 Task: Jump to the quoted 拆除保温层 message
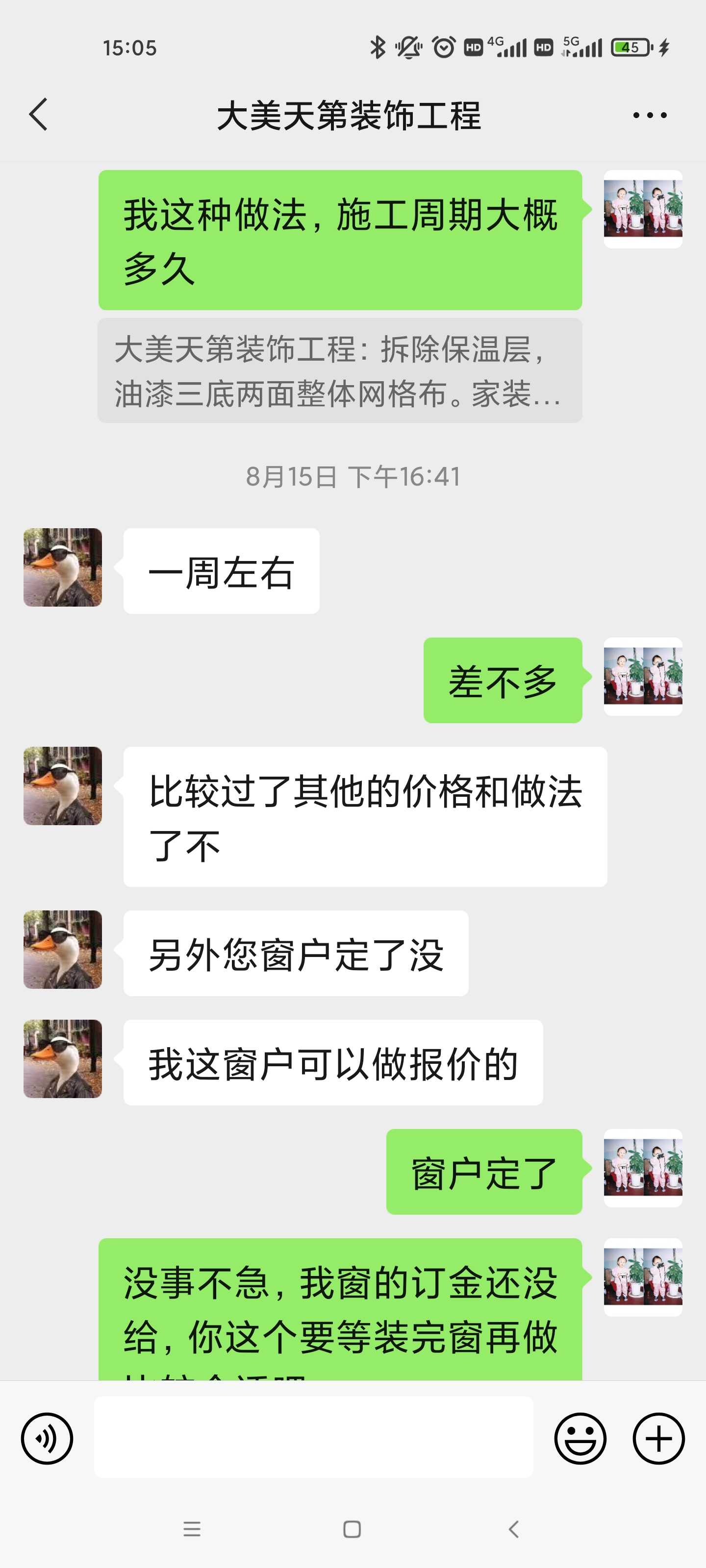(339, 371)
